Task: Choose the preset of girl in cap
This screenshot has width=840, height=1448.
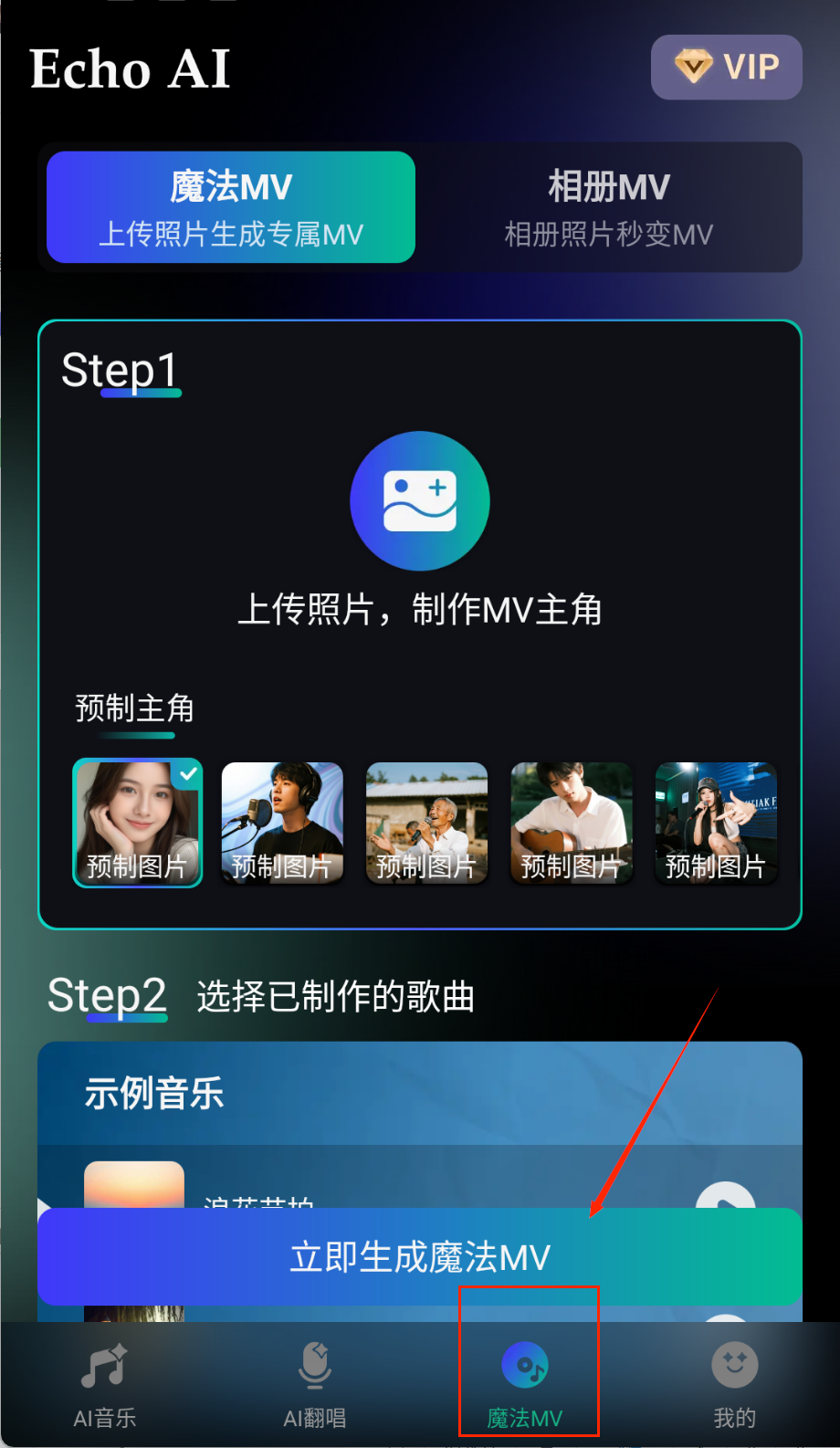Action: 716,823
